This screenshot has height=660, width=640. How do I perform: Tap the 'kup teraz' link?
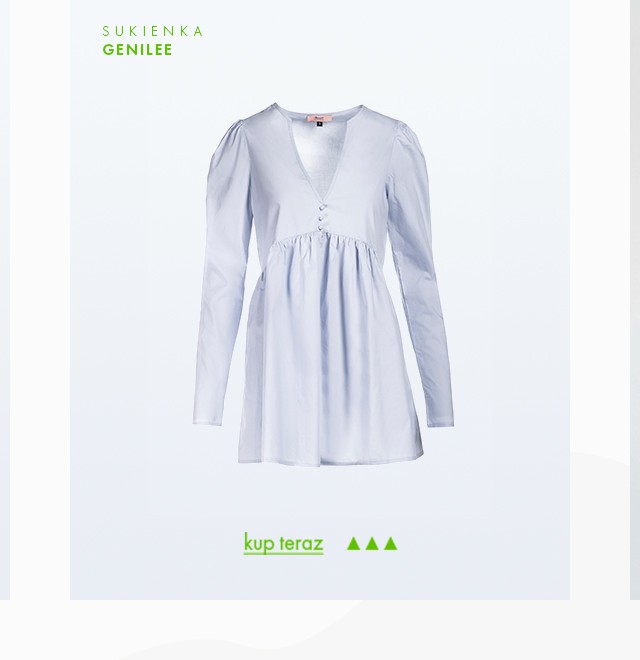coord(283,543)
